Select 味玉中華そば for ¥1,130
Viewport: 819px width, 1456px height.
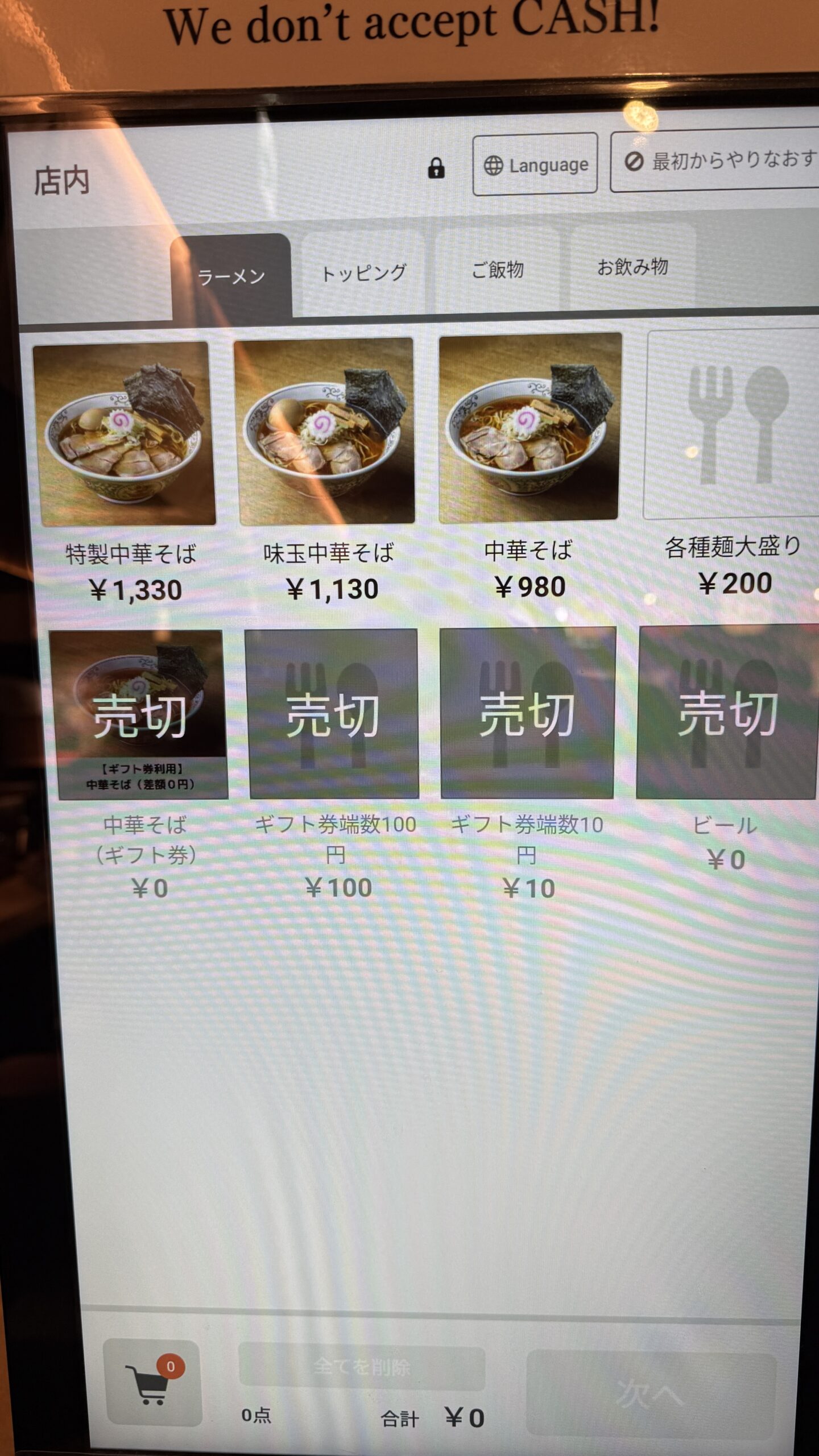(x=325, y=431)
